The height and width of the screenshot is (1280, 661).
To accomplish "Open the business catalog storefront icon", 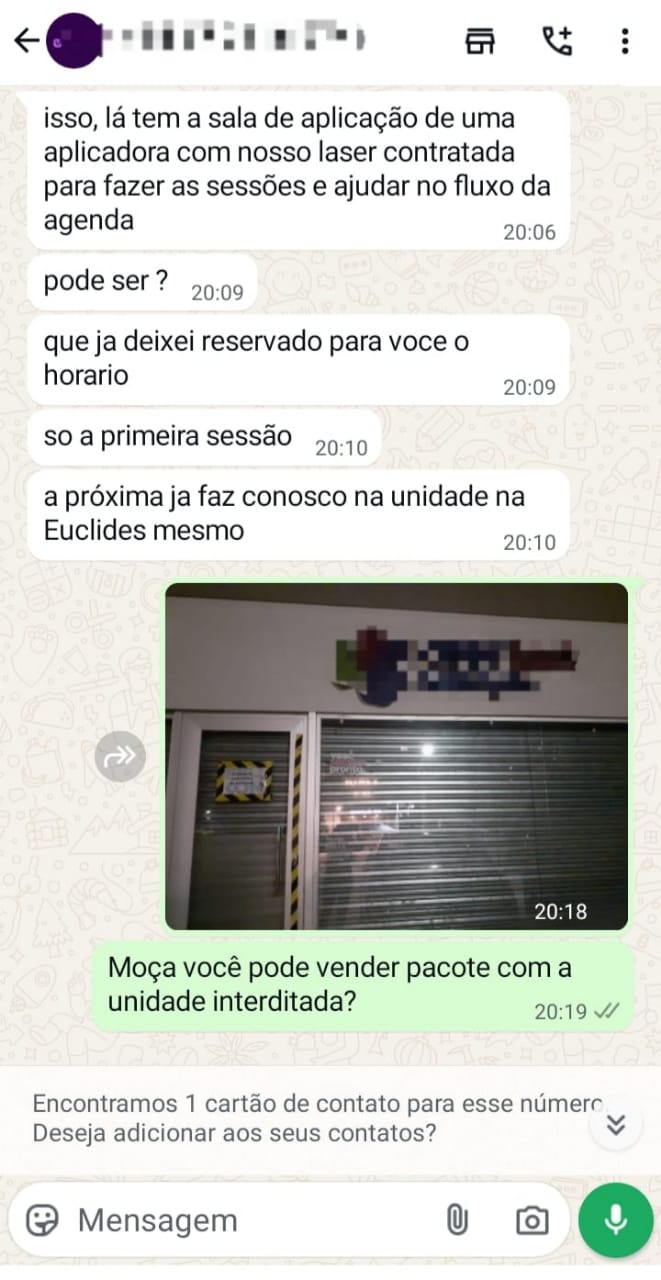I will pyautogui.click(x=481, y=41).
